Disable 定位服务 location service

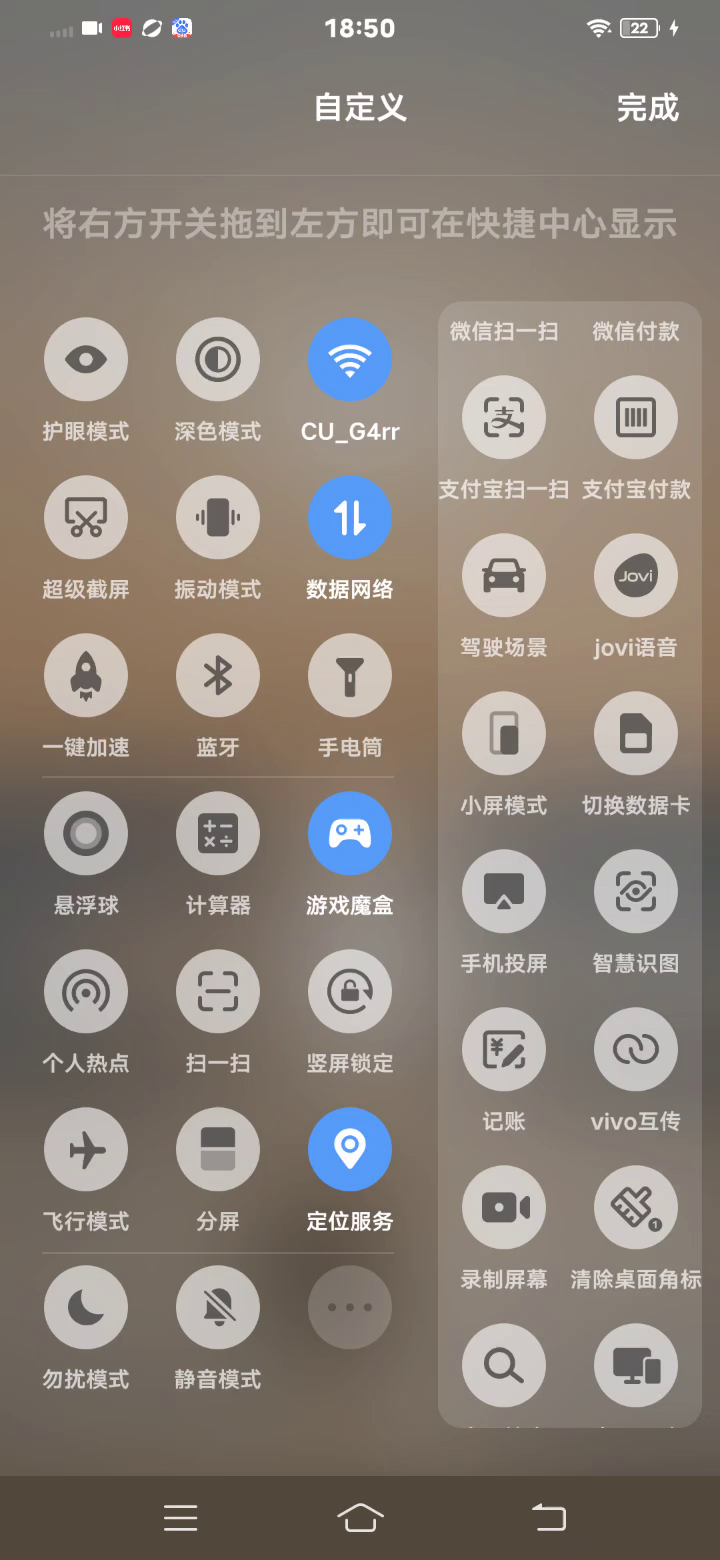point(350,1150)
